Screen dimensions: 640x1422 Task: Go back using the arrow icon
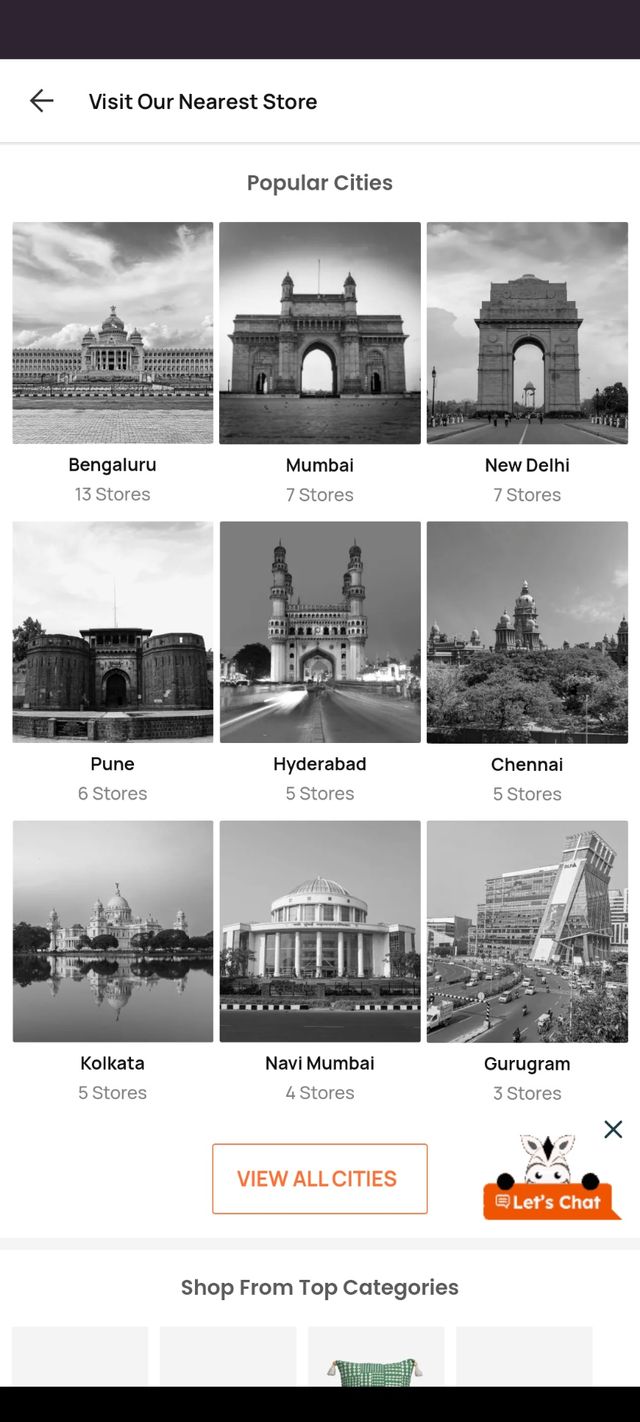(41, 101)
